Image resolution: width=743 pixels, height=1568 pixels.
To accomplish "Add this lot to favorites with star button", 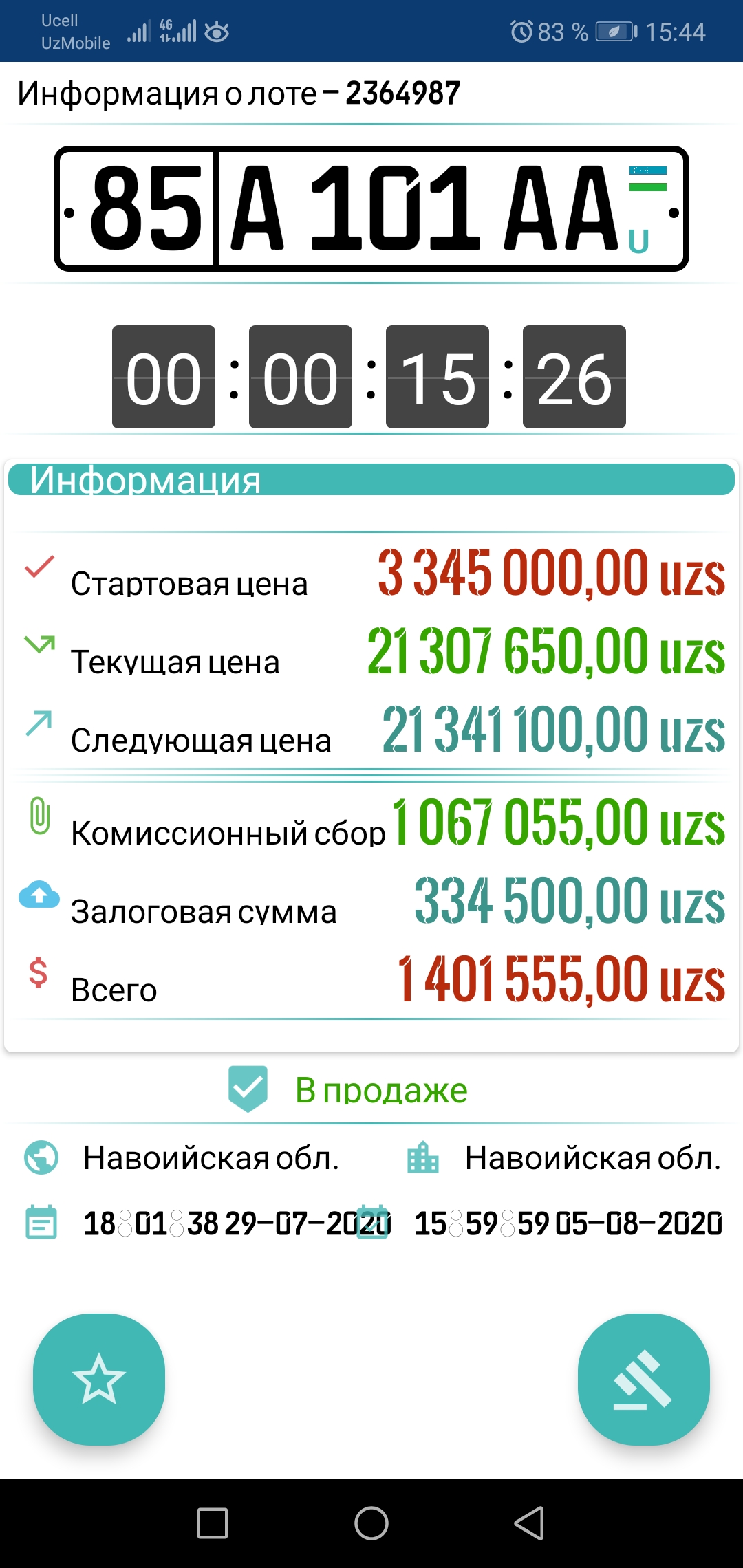I will click(99, 1379).
